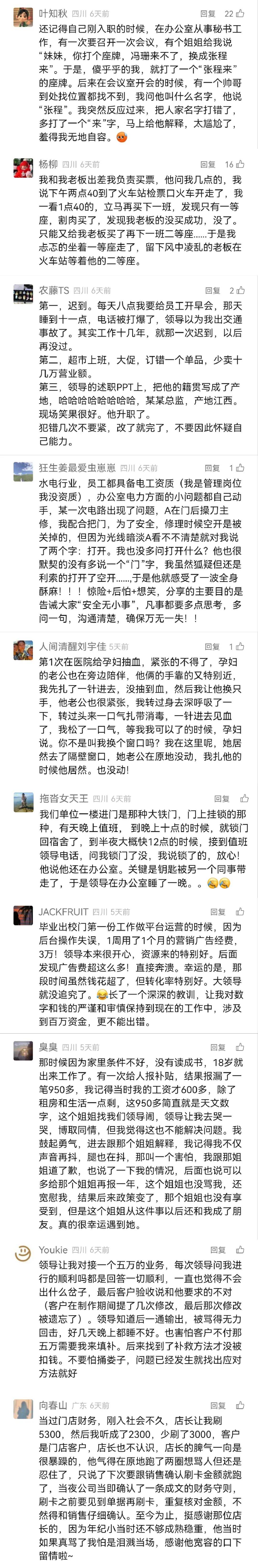Reply to JACKFRUIT's comment
258x1568 pixels.
(x=218, y=911)
